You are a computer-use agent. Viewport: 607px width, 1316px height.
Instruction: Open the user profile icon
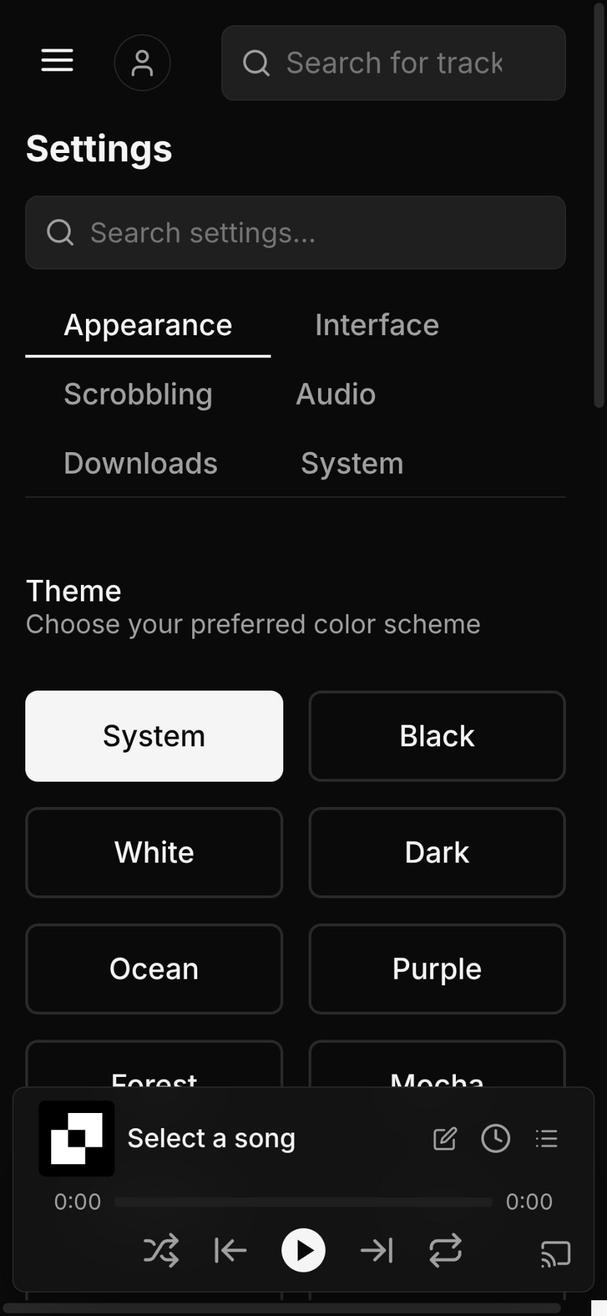point(142,63)
